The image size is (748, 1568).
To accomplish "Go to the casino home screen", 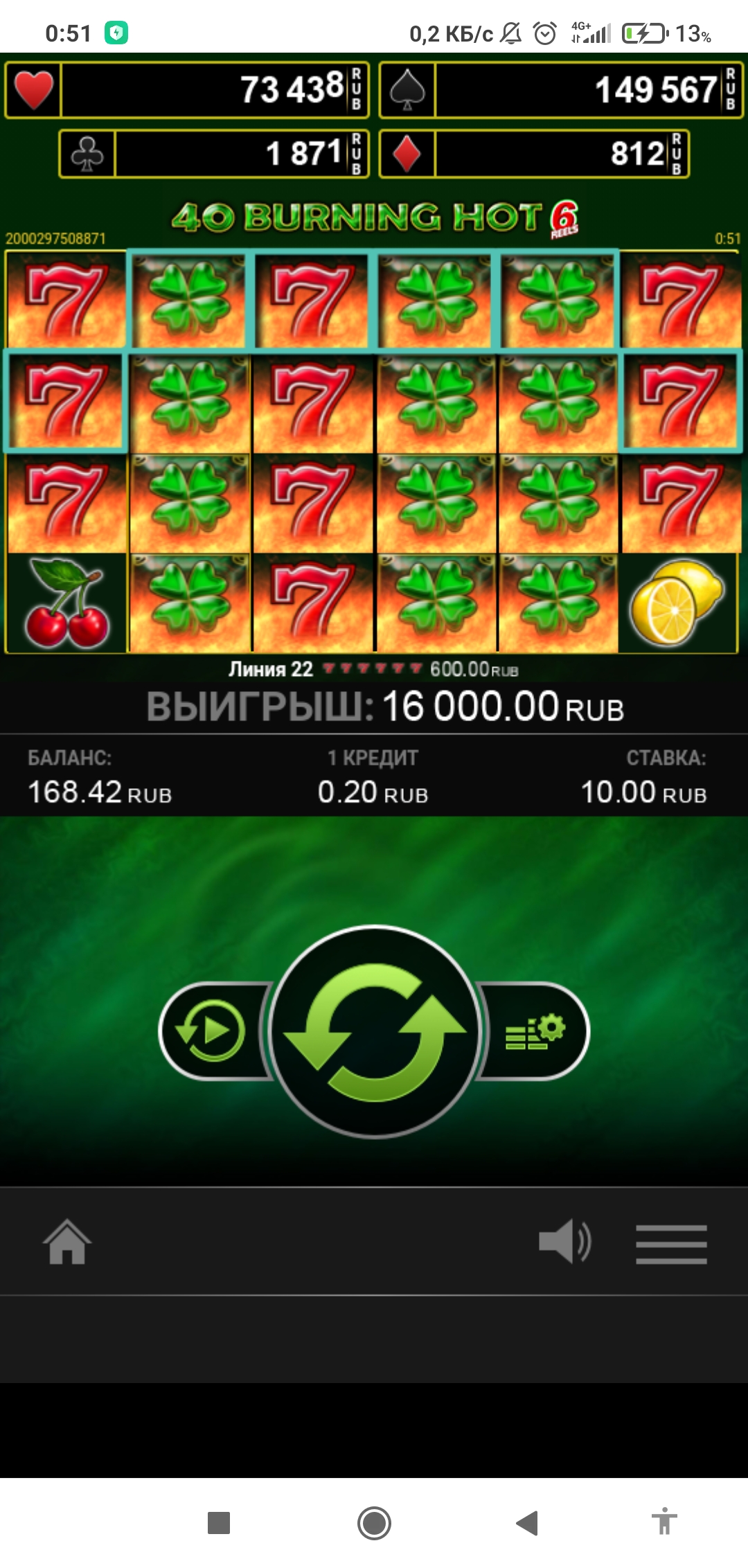I will tap(67, 1242).
